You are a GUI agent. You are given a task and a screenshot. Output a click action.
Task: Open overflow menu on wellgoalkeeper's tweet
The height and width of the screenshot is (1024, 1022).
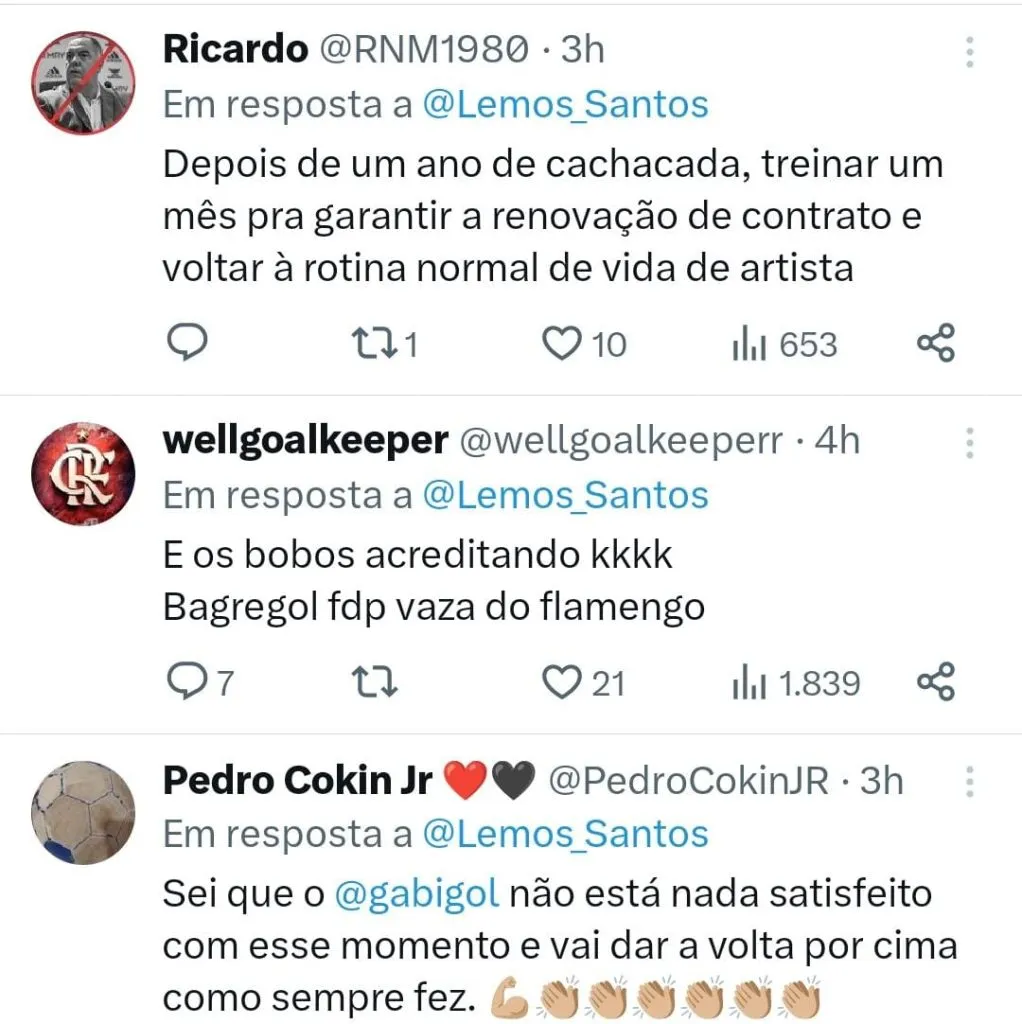tap(969, 442)
